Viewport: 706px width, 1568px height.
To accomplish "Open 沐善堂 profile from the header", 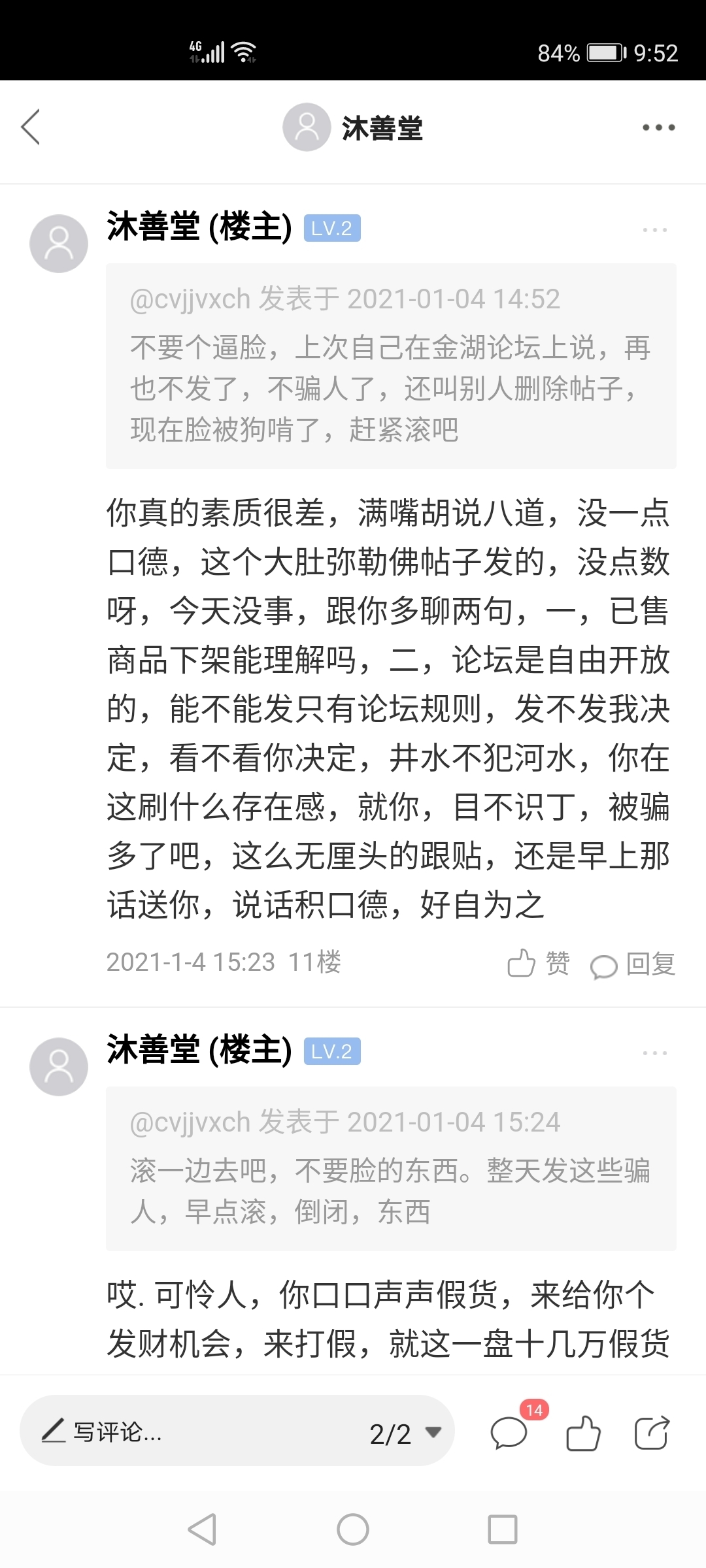I will (x=353, y=127).
